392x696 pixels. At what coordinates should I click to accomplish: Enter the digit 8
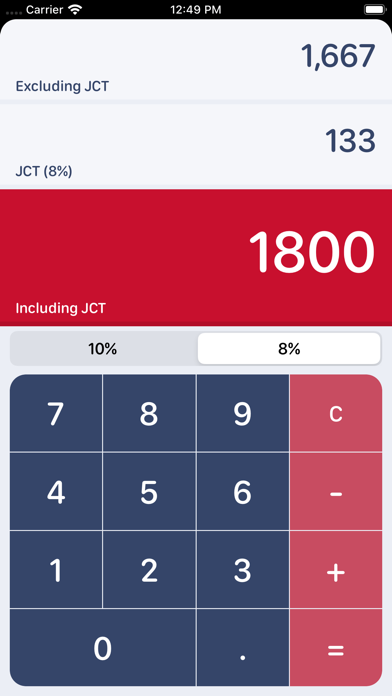point(149,413)
